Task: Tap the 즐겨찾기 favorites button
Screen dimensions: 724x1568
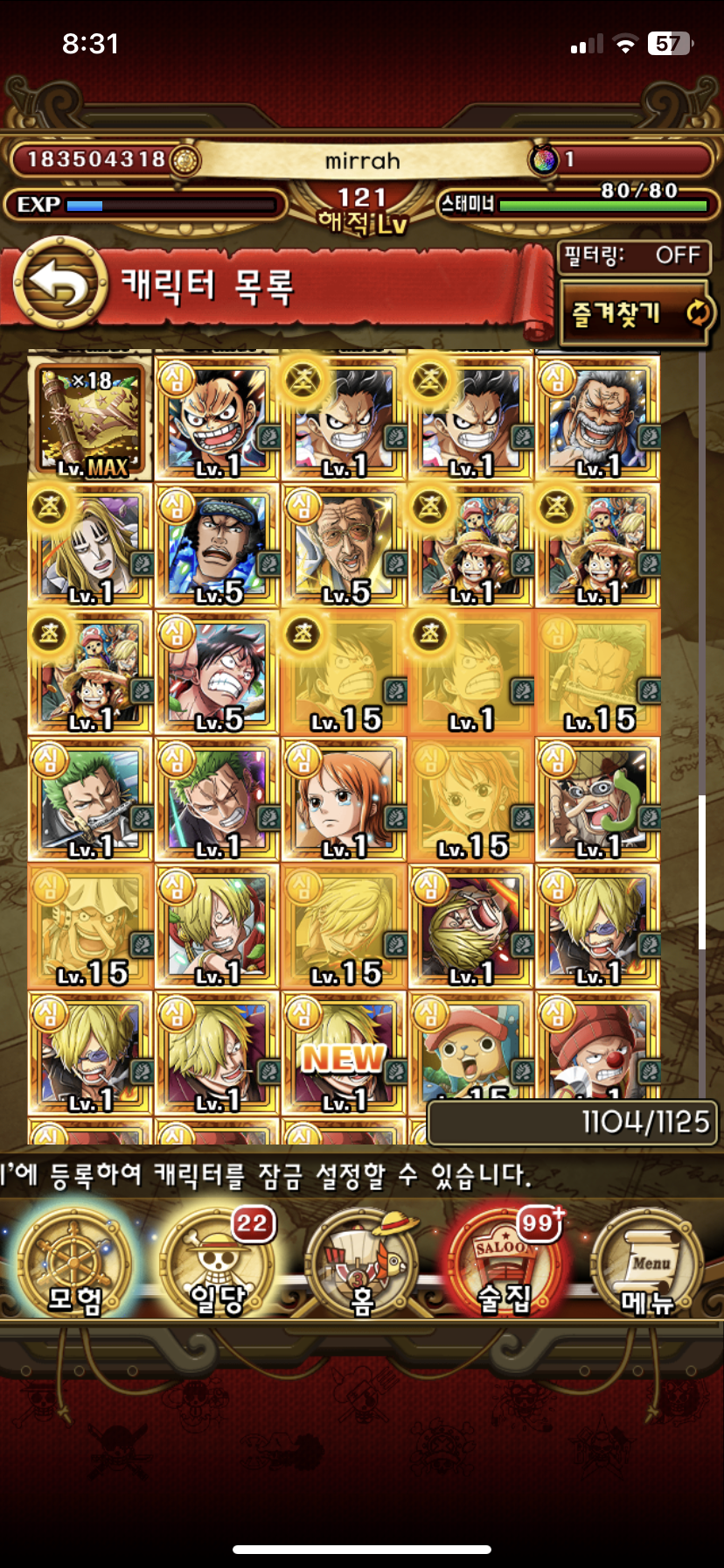Action: [x=634, y=313]
